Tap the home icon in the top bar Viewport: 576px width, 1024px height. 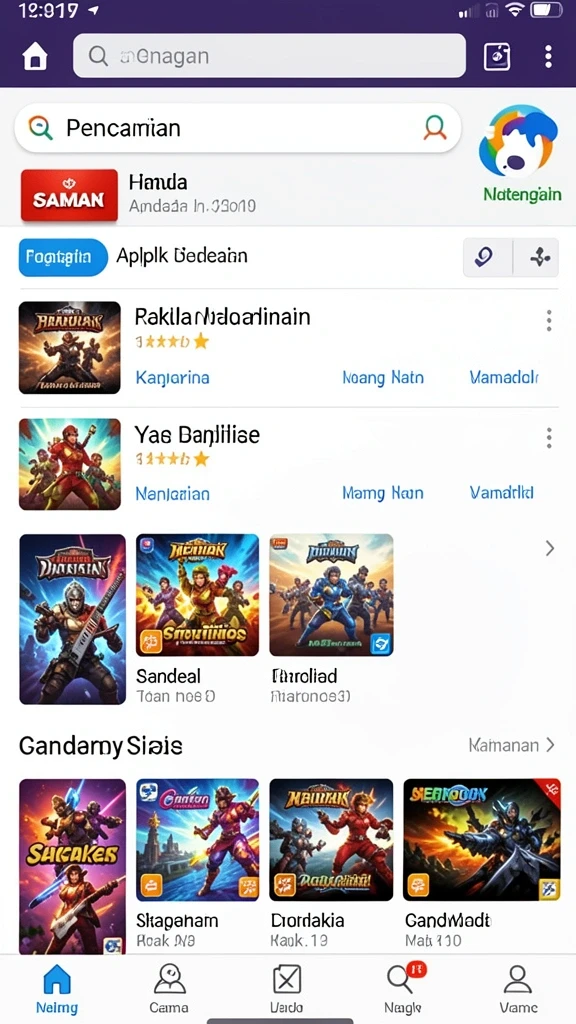[35, 57]
